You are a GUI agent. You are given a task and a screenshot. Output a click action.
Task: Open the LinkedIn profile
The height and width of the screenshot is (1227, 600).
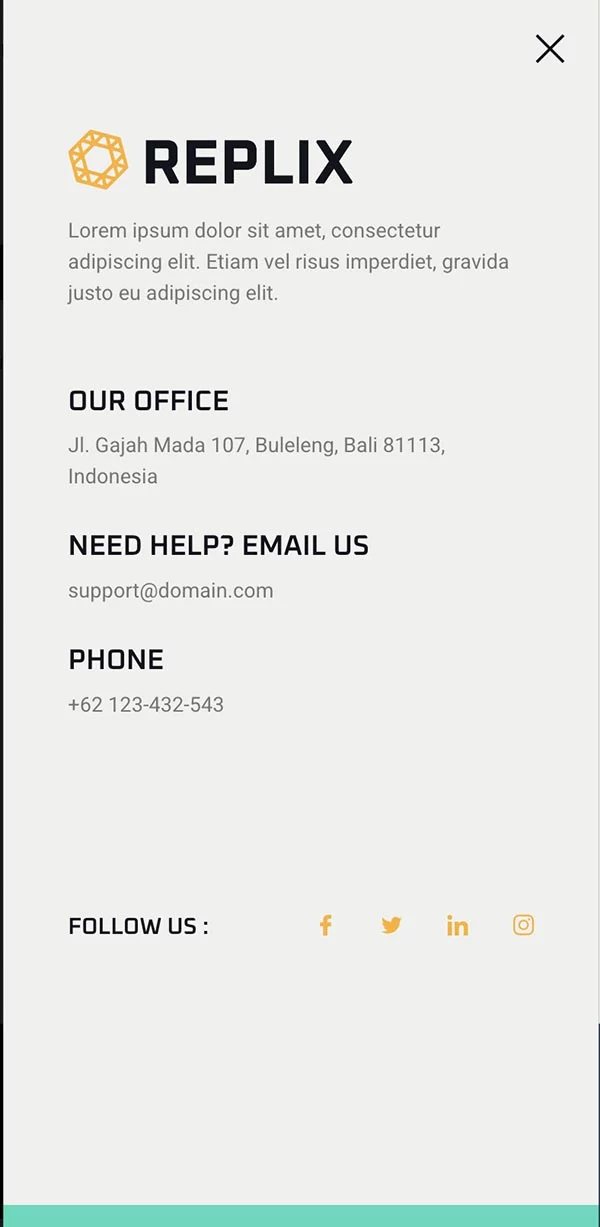[457, 925]
